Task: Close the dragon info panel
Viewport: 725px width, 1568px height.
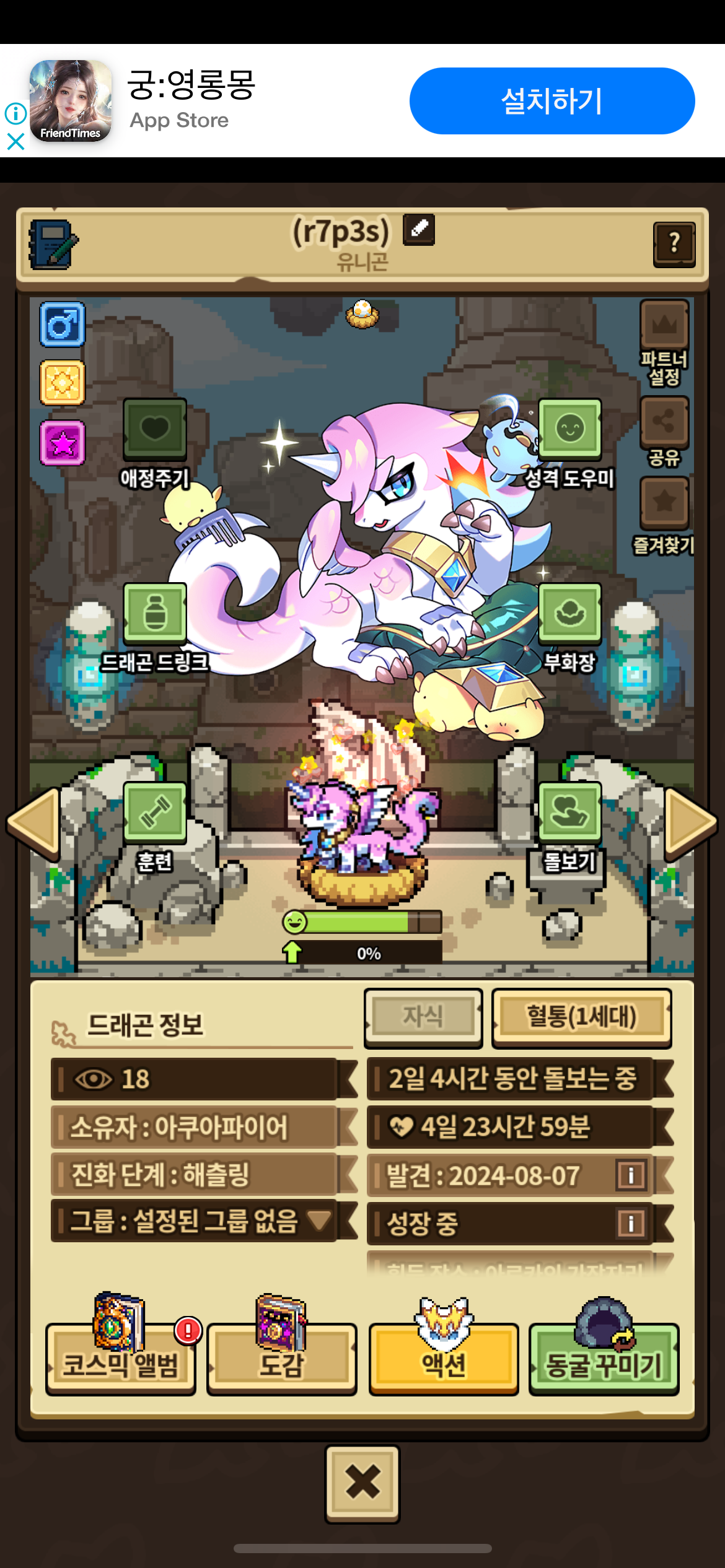Action: point(362,1484)
